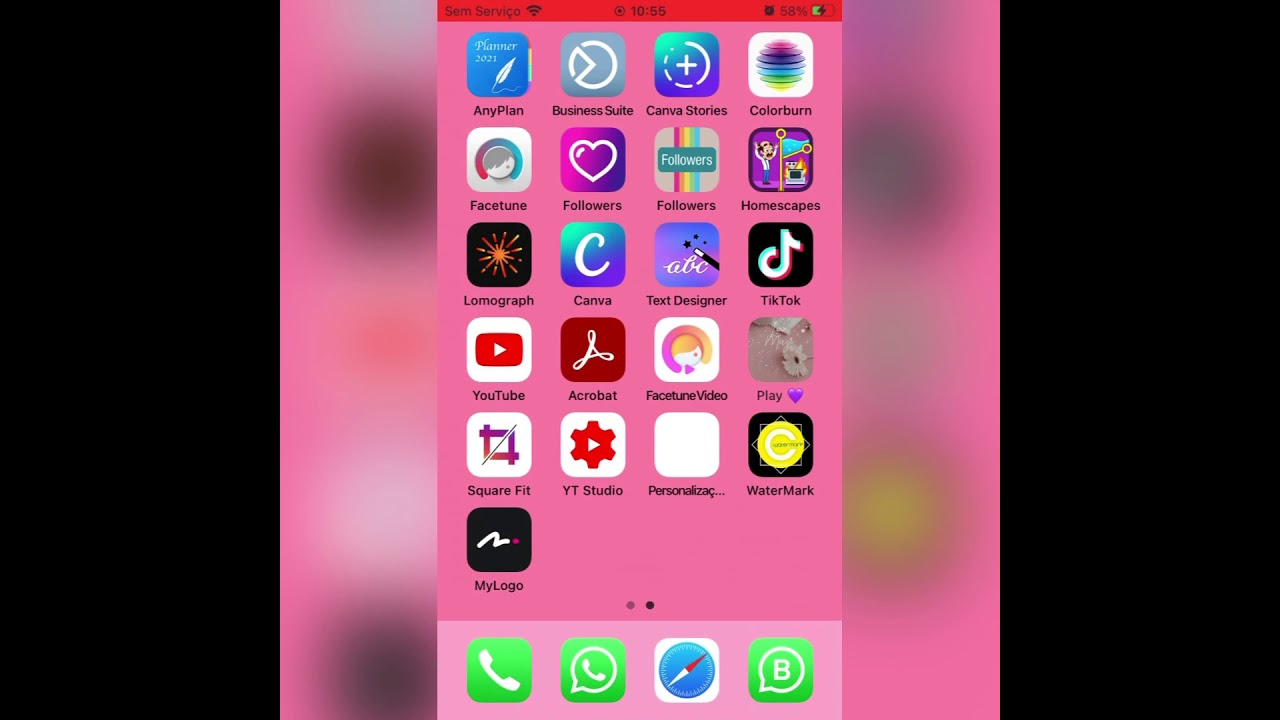Open WhatsApp from the dock
Image resolution: width=1280 pixels, height=720 pixels.
593,670
